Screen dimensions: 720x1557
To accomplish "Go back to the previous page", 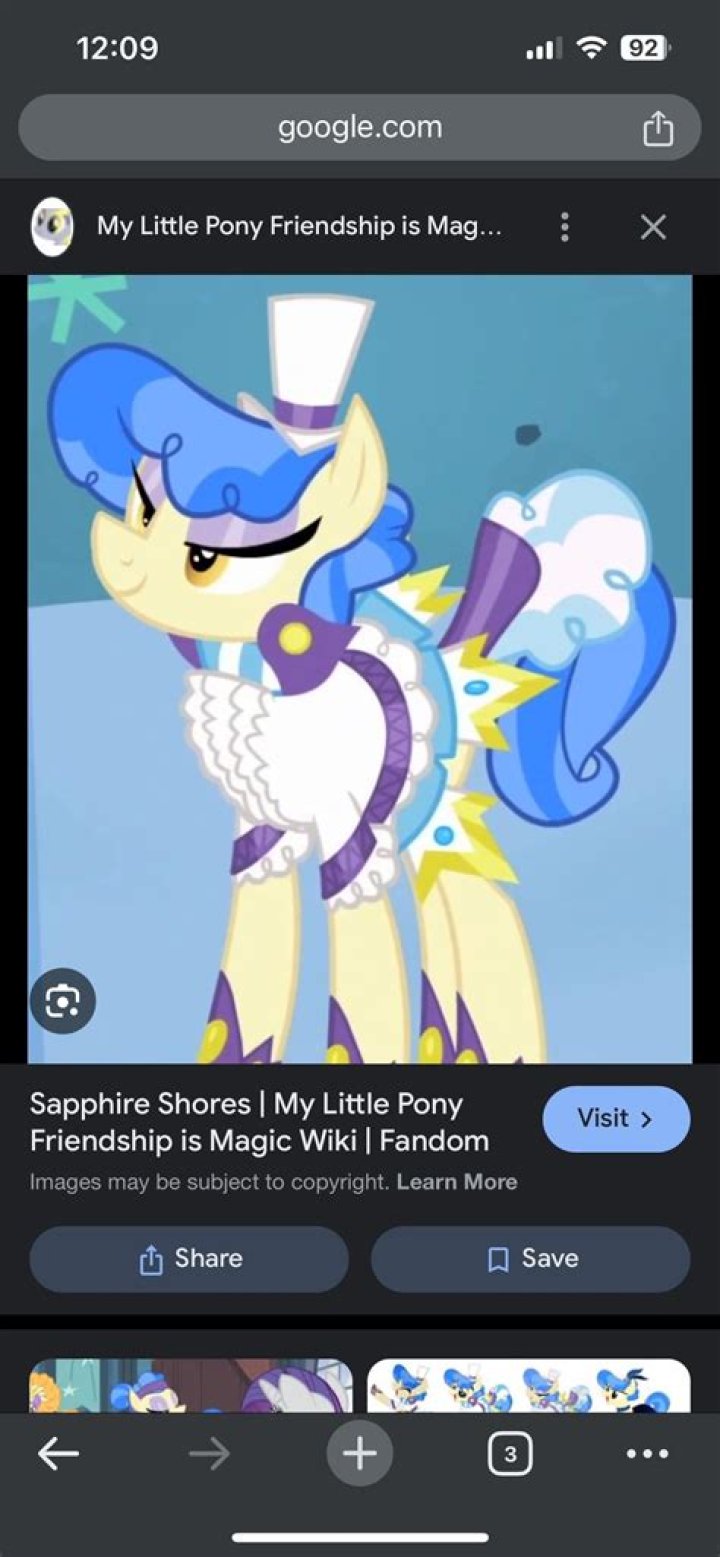I will [58, 1454].
